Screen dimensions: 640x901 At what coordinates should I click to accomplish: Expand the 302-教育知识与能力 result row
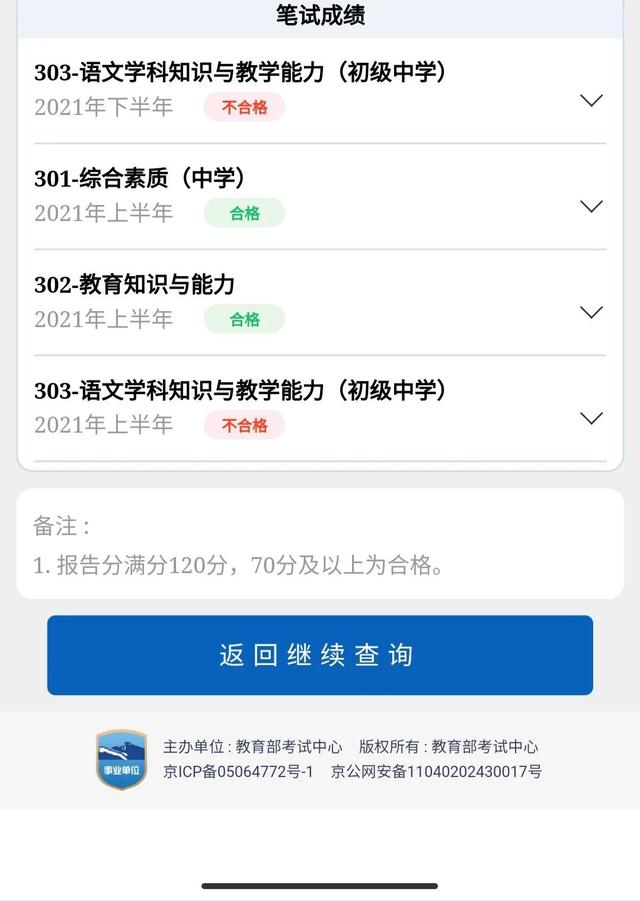[591, 312]
